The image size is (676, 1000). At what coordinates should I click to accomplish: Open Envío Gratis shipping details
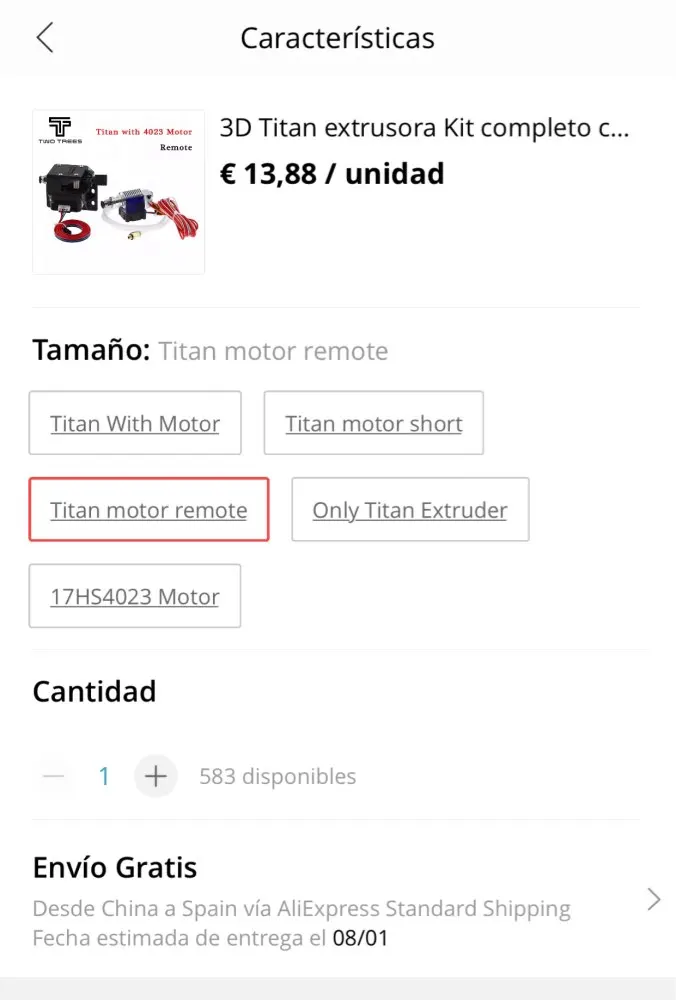pyautogui.click(x=653, y=899)
